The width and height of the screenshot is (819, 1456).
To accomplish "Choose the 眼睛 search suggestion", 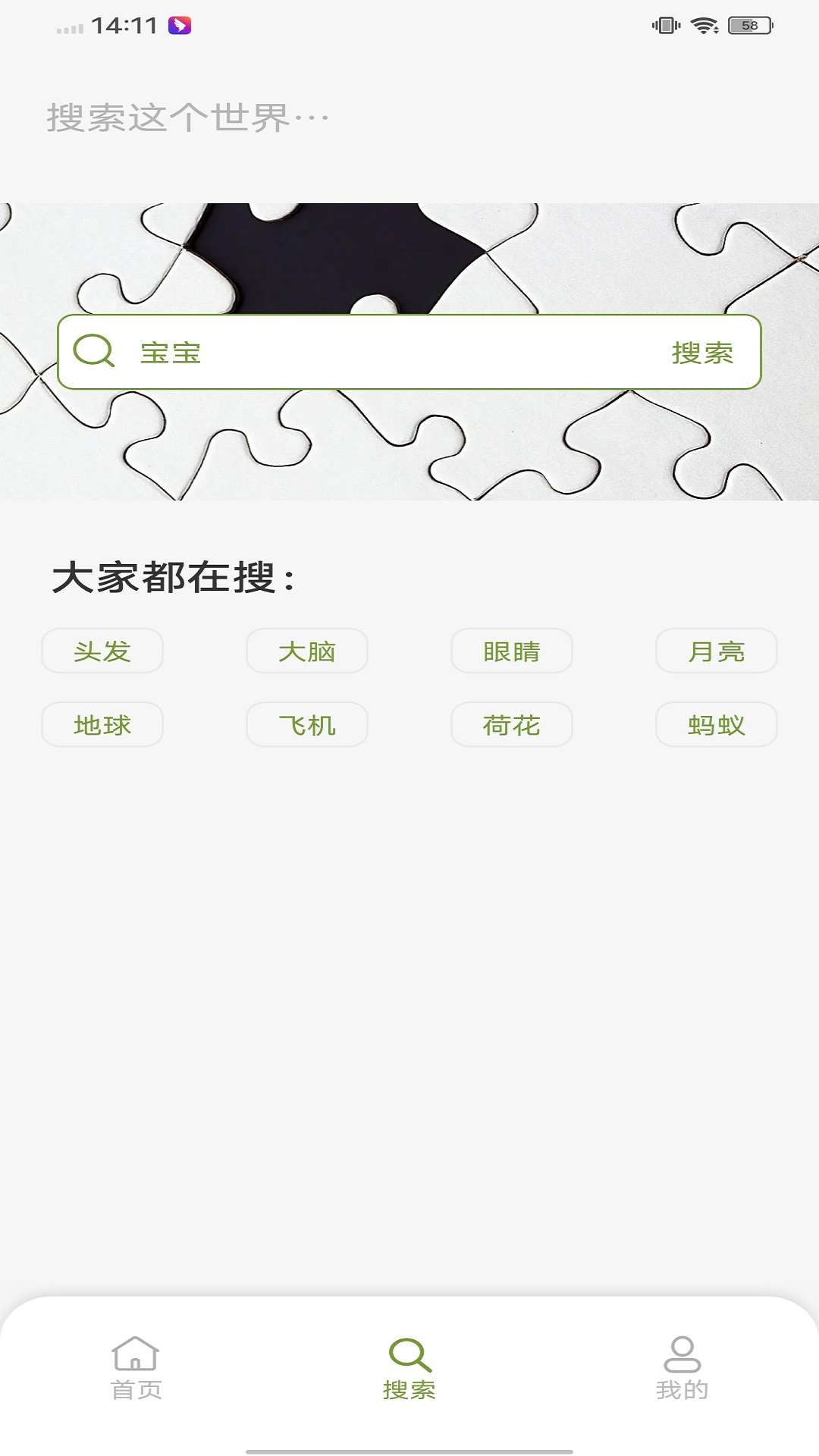I will point(512,651).
